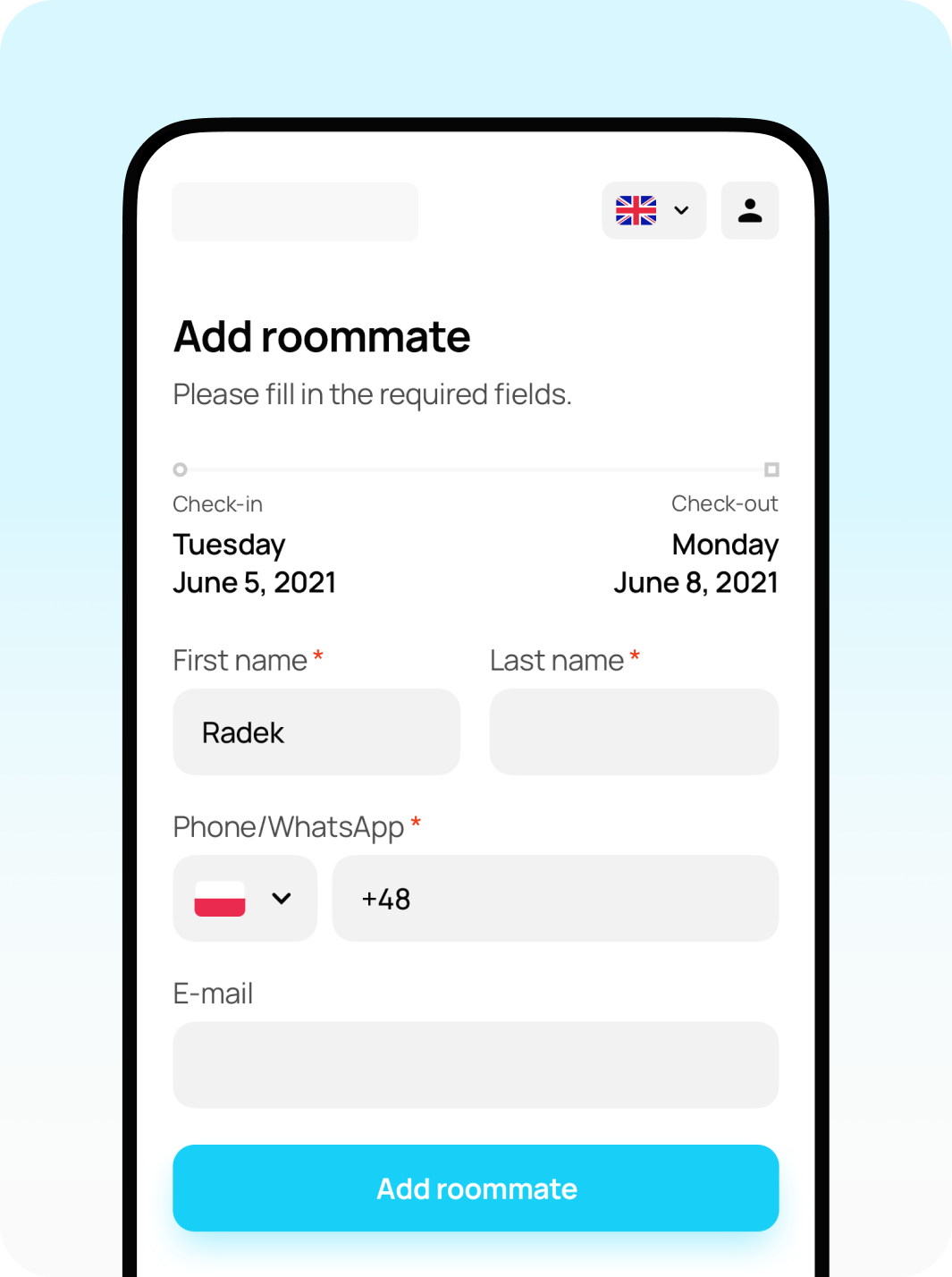Focus the Last name field
This screenshot has height=1277, width=952.
pos(634,732)
